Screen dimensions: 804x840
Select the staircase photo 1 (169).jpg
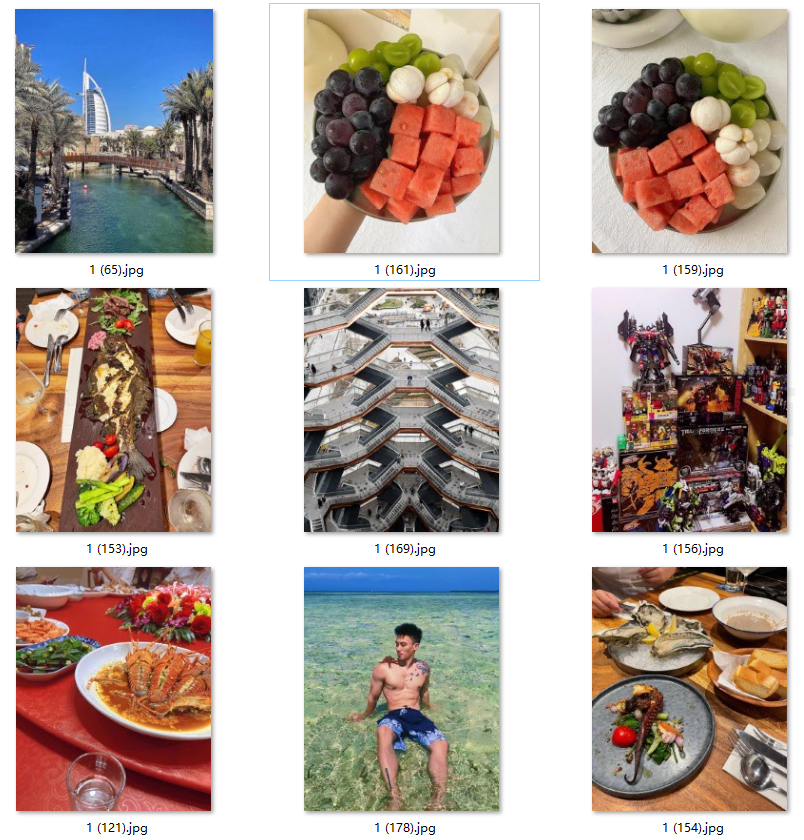(402, 410)
